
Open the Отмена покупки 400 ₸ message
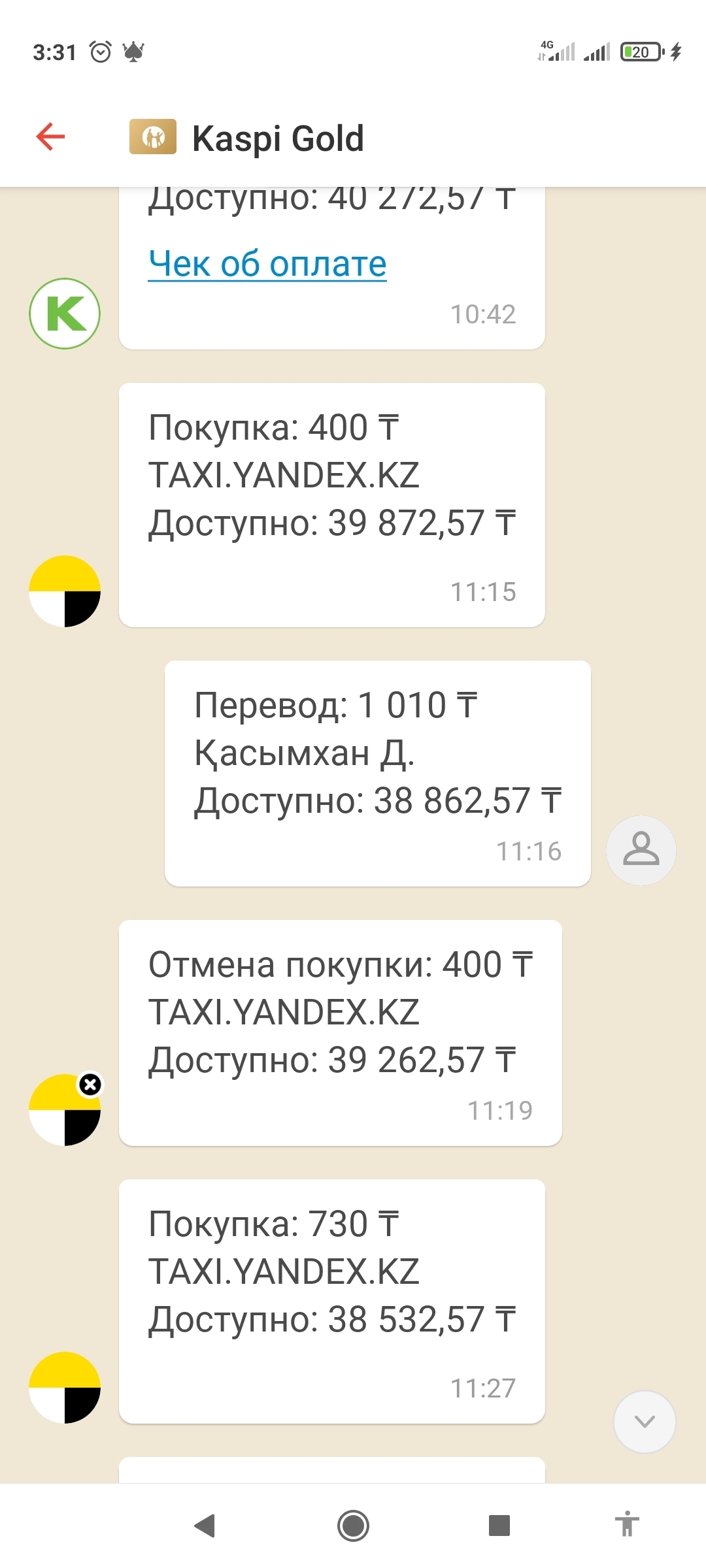[340, 1032]
